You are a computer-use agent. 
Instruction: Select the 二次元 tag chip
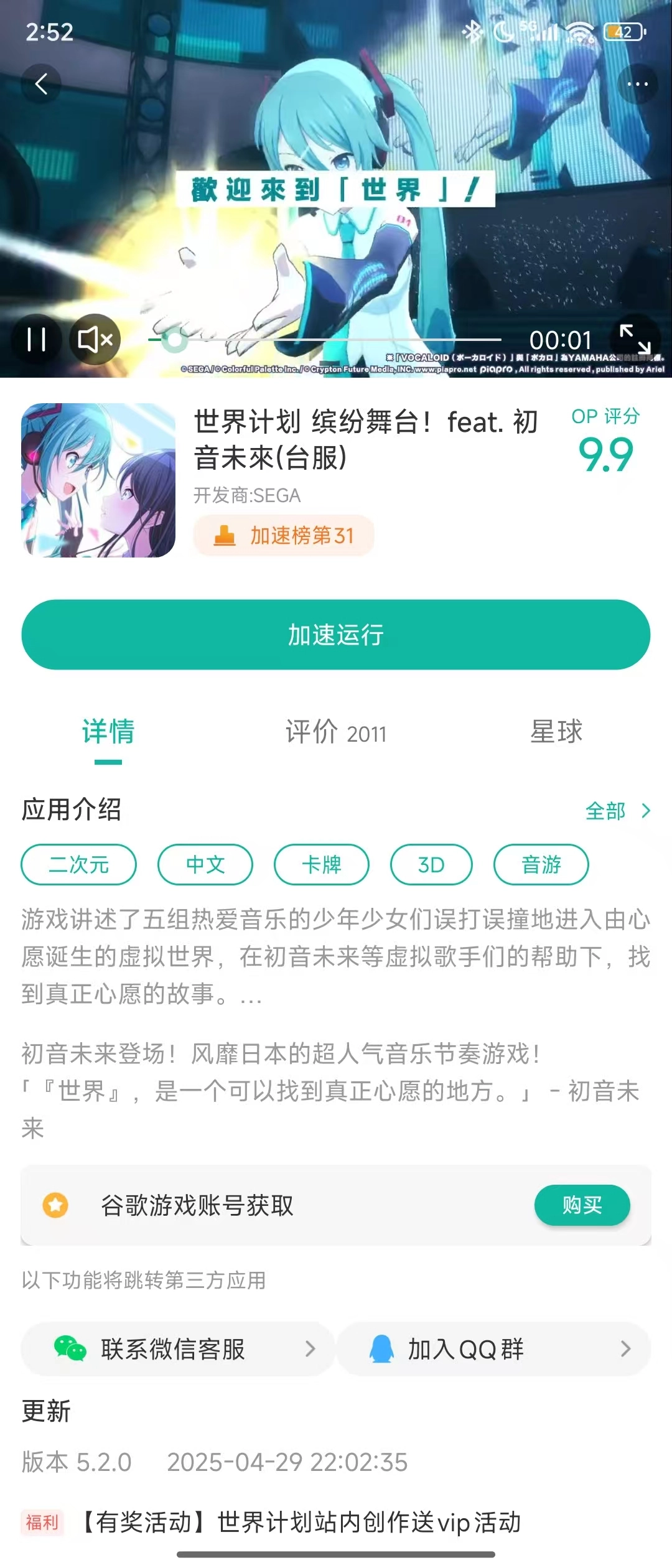coord(79,865)
